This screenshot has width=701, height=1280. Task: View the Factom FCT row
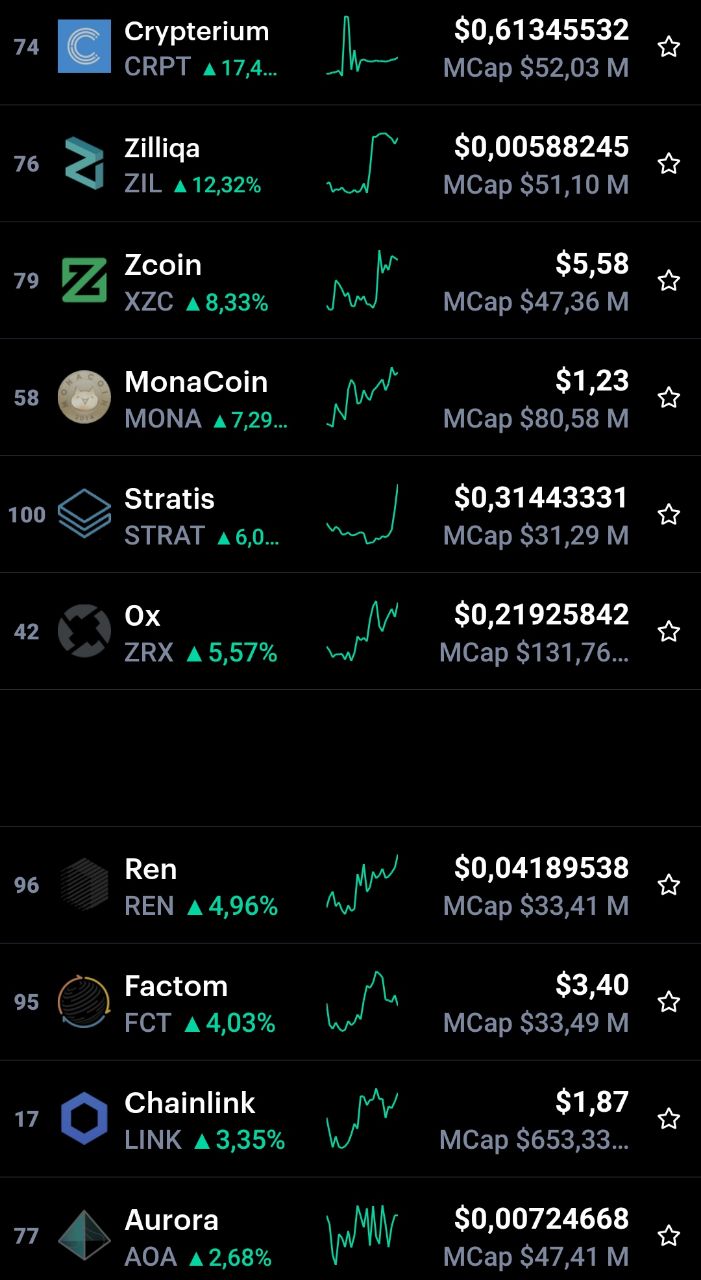pos(350,1002)
